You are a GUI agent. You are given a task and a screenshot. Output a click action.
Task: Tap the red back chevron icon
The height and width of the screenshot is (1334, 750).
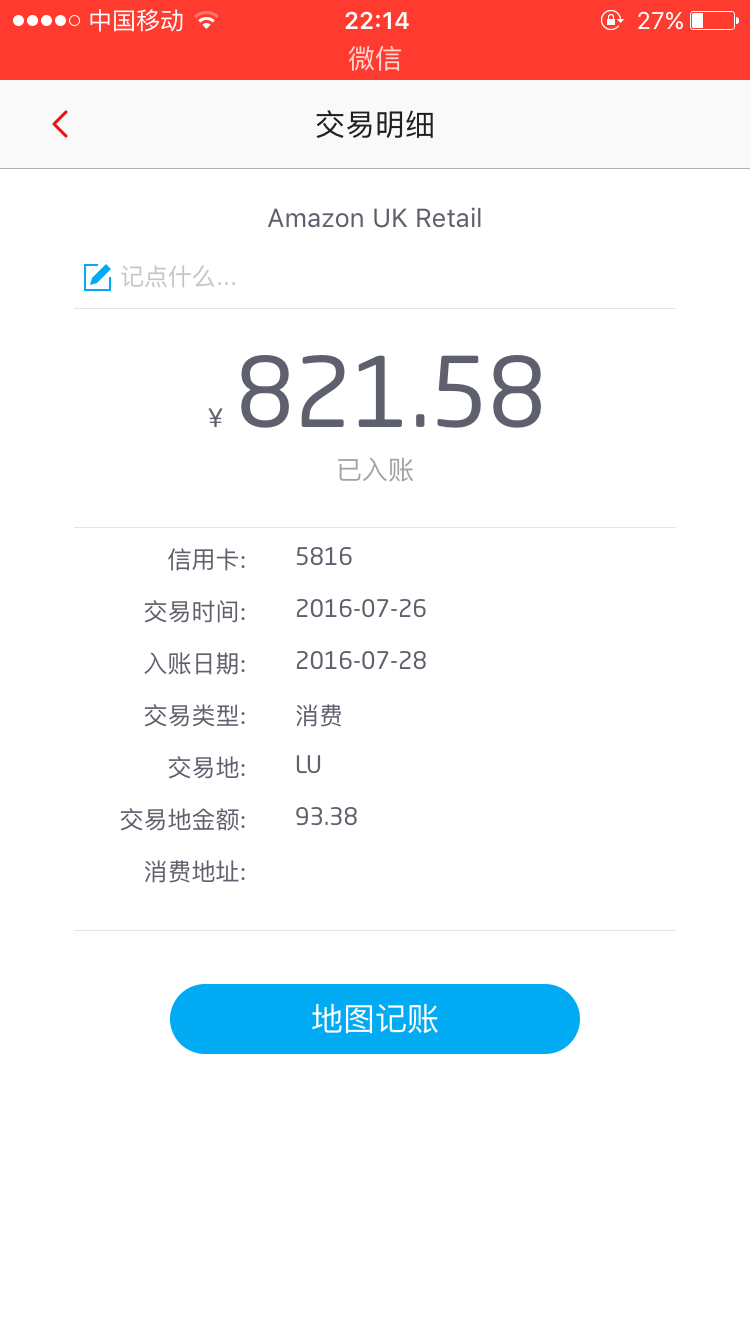59,123
